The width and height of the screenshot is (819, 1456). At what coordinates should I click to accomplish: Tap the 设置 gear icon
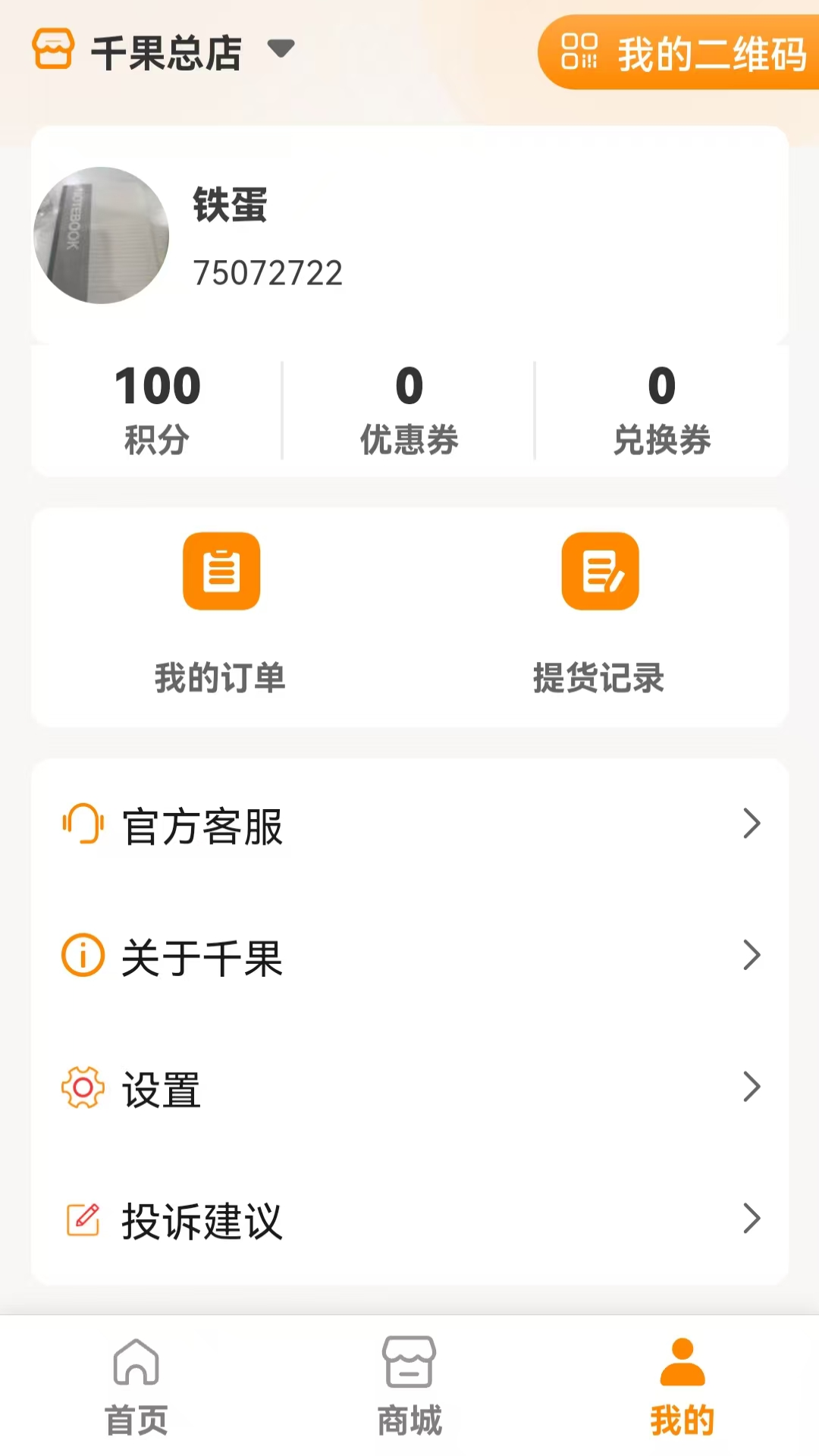pos(81,1087)
